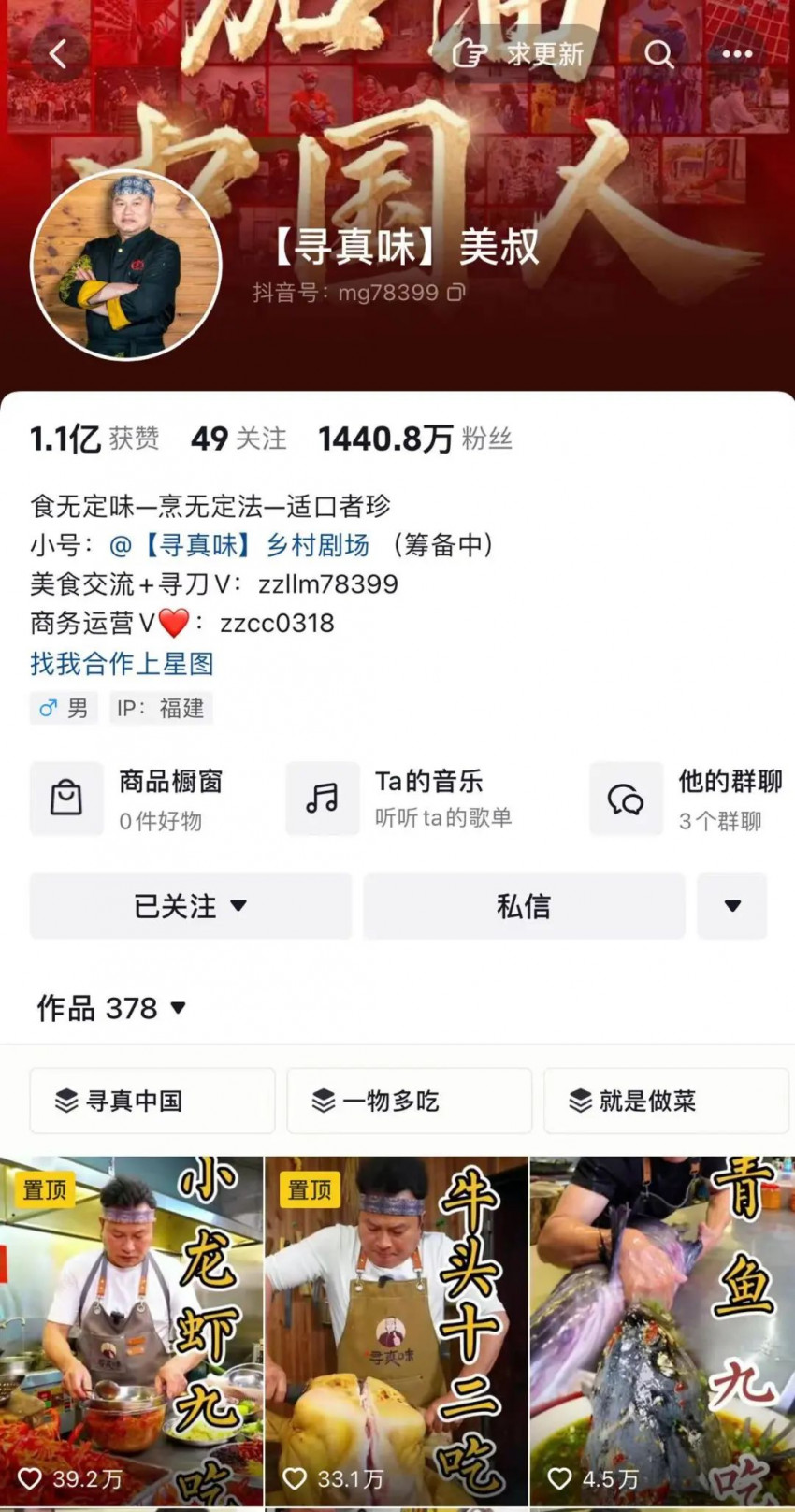Tap the 求更新 request-update button

[x=519, y=54]
